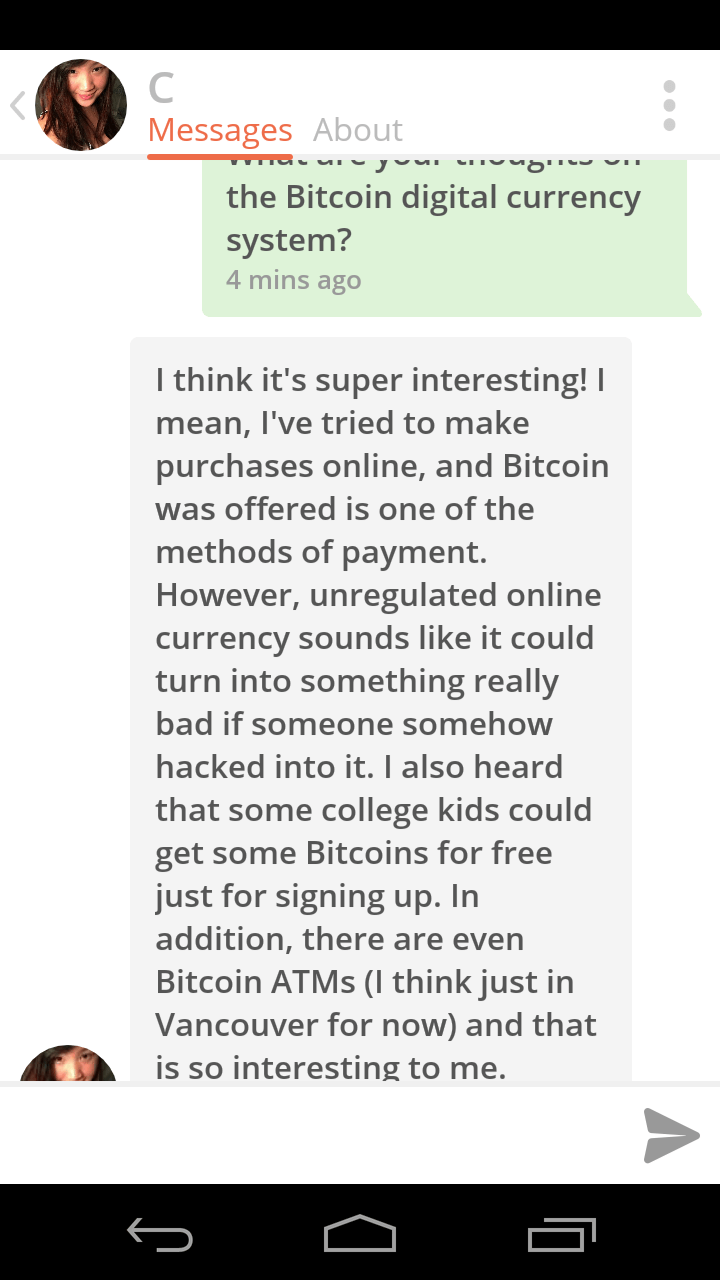Tap the message text input field
Screen dimensions: 720x1280
(315, 1135)
